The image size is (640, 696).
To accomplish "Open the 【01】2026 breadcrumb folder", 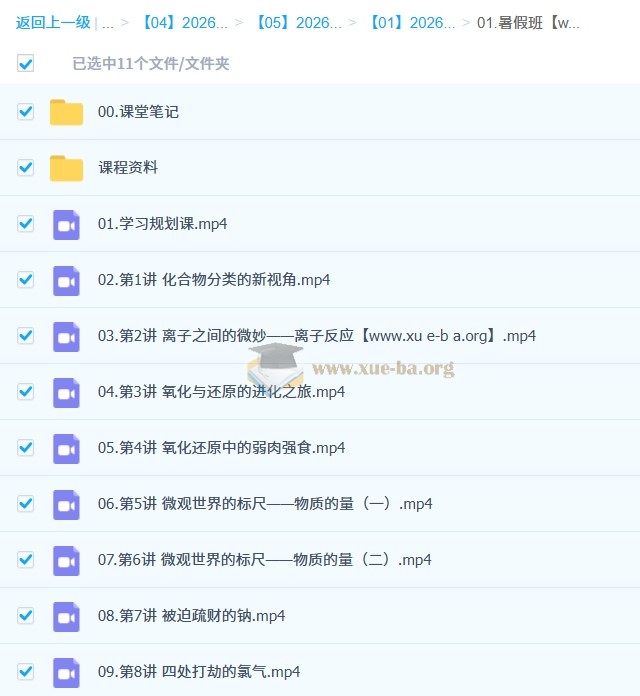I will pyautogui.click(x=414, y=22).
